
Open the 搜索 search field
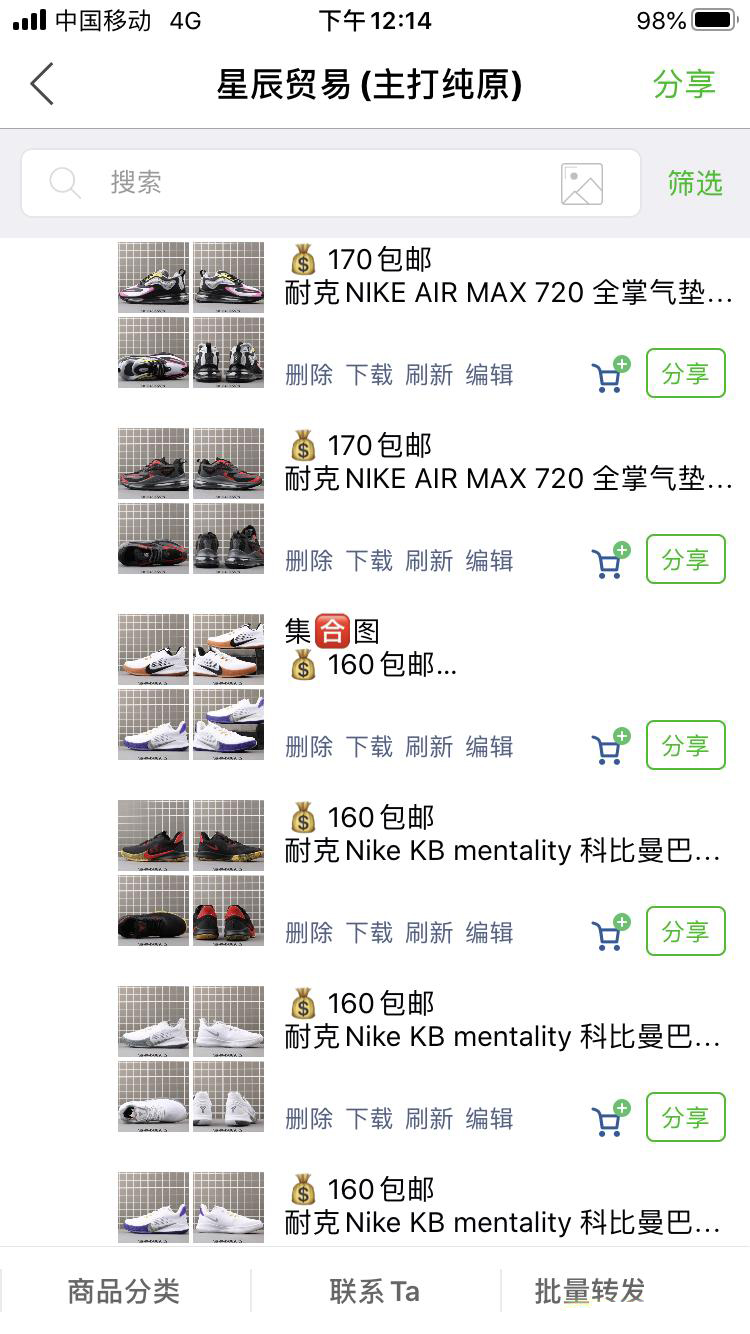[x=300, y=183]
